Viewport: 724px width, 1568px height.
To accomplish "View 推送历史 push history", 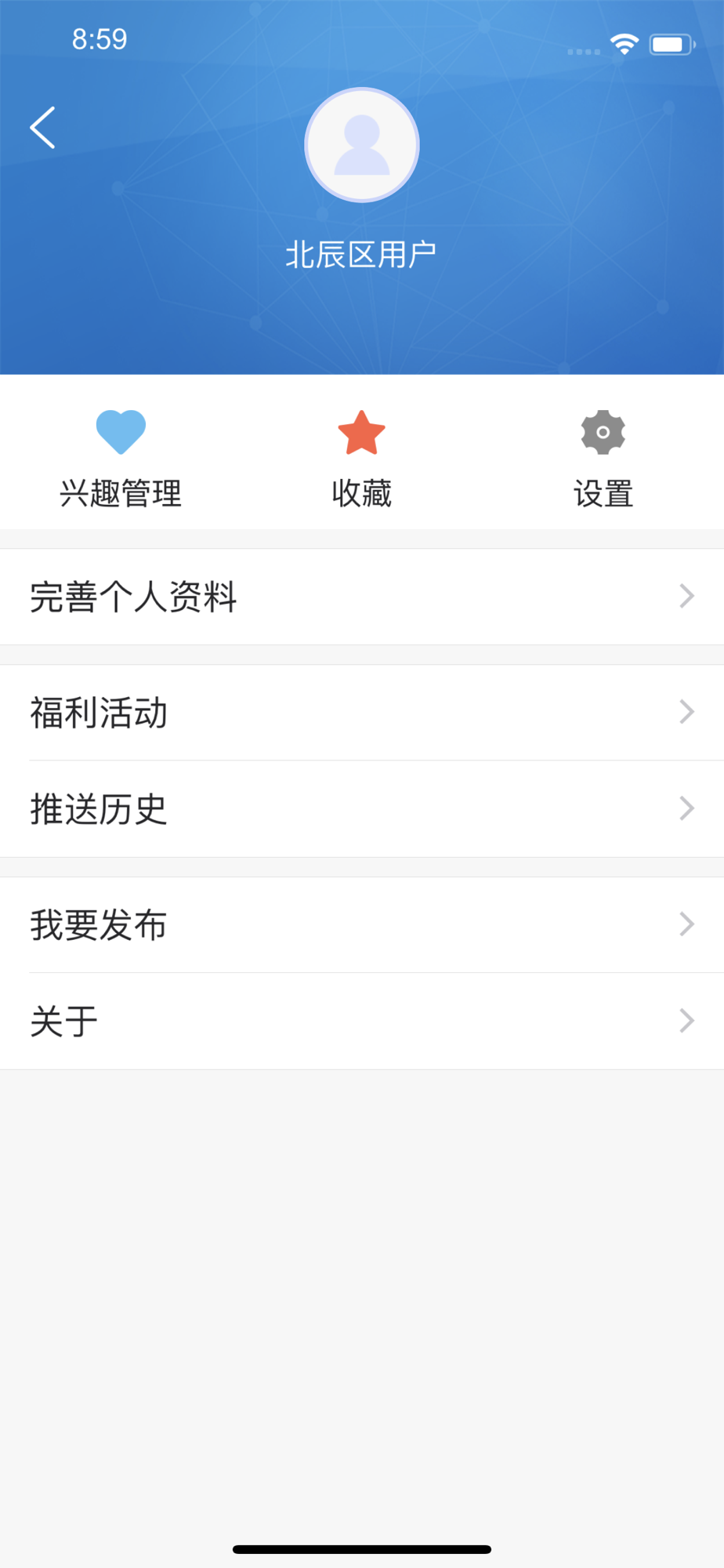I will point(362,809).
